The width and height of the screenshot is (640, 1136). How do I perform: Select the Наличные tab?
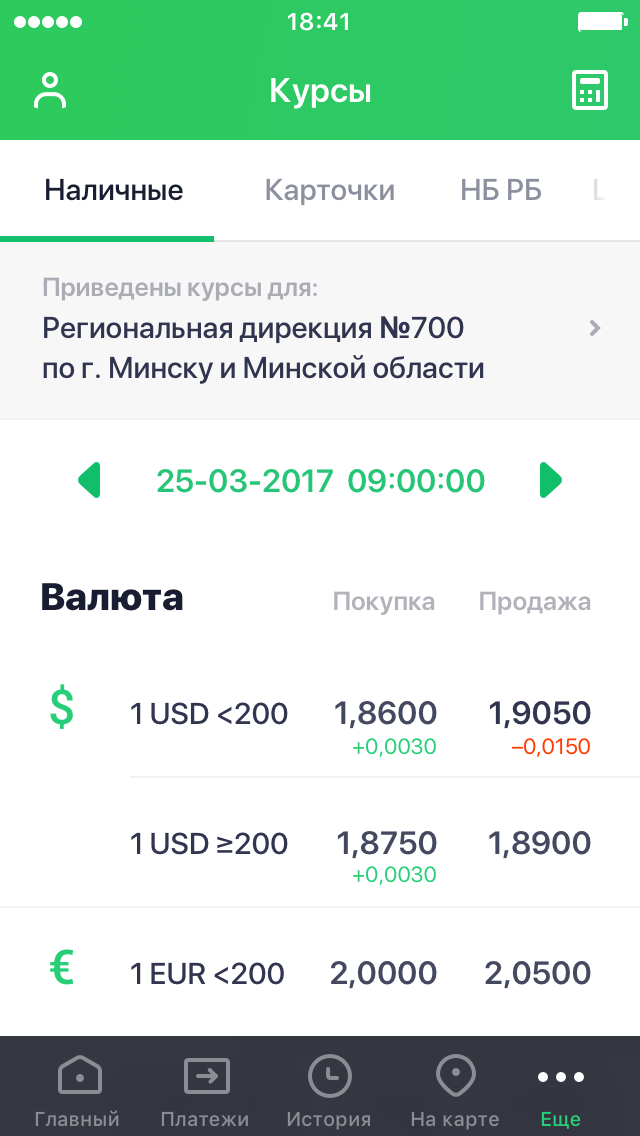(x=113, y=191)
